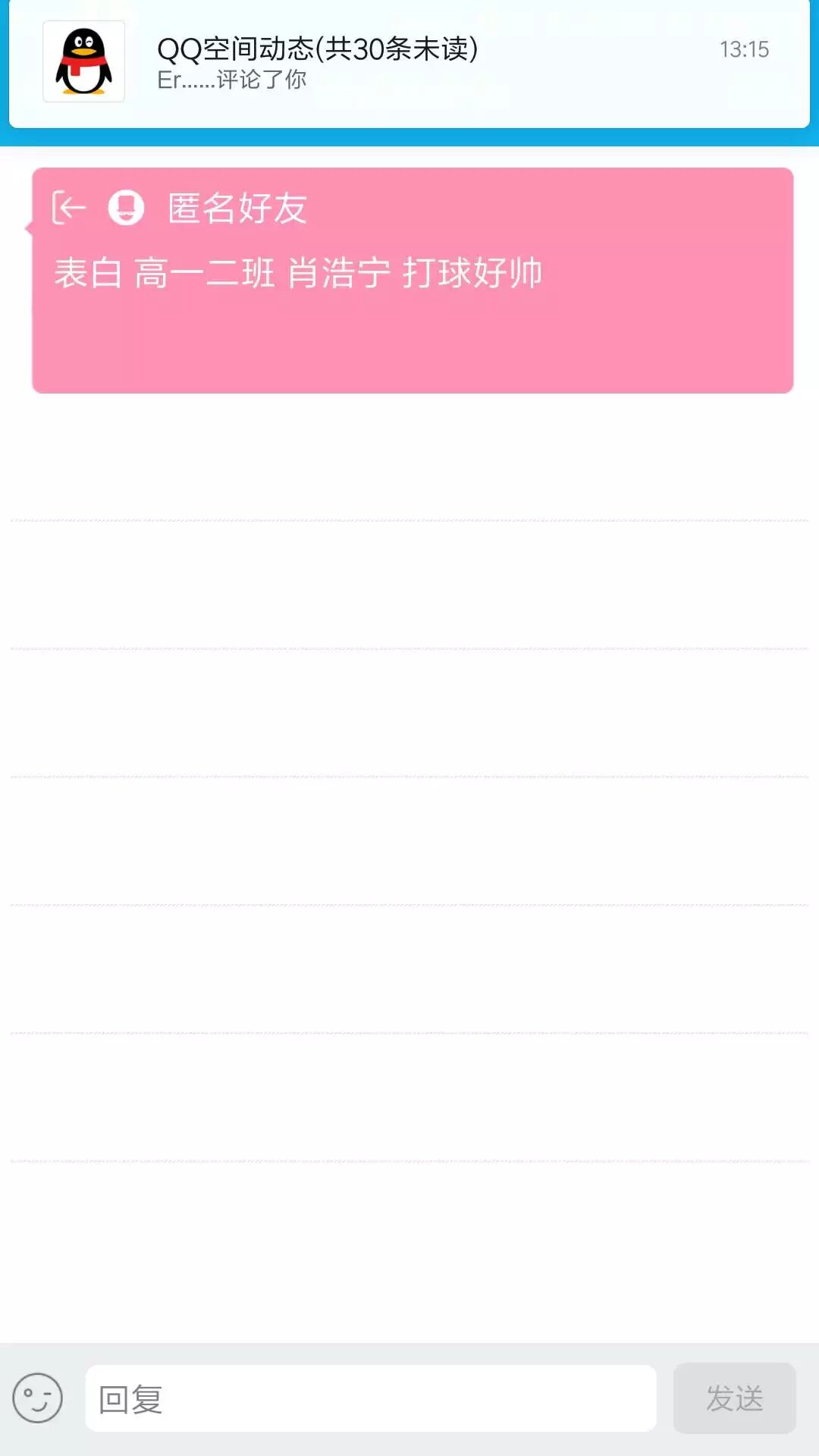Open the anonymous friend's pink message card

(x=413, y=281)
